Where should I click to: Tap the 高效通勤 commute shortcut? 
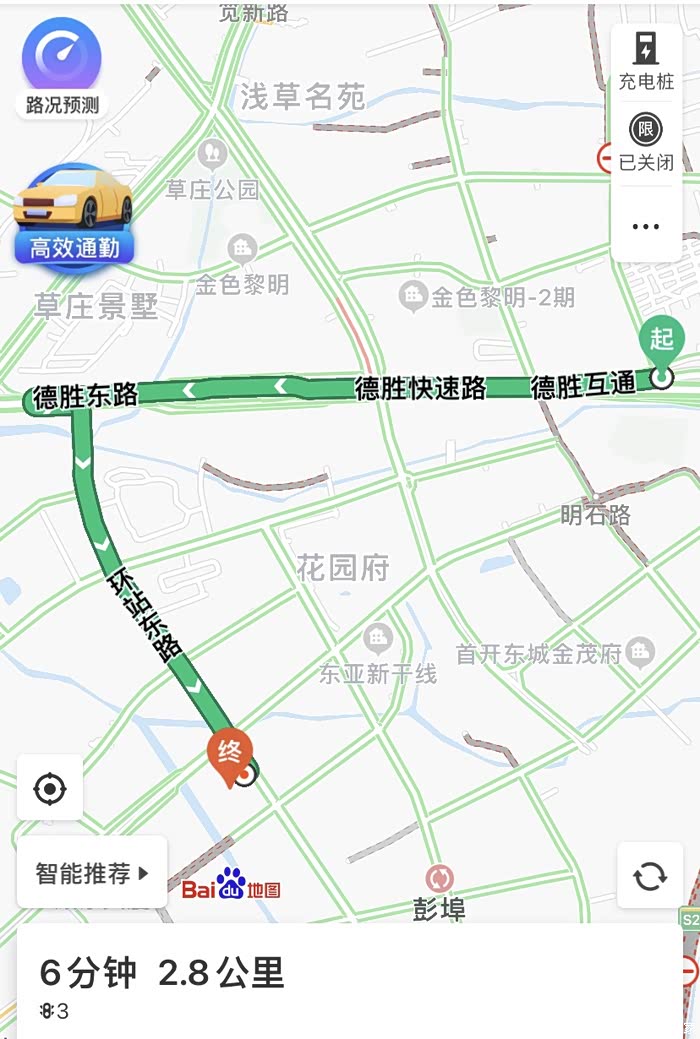point(73,217)
